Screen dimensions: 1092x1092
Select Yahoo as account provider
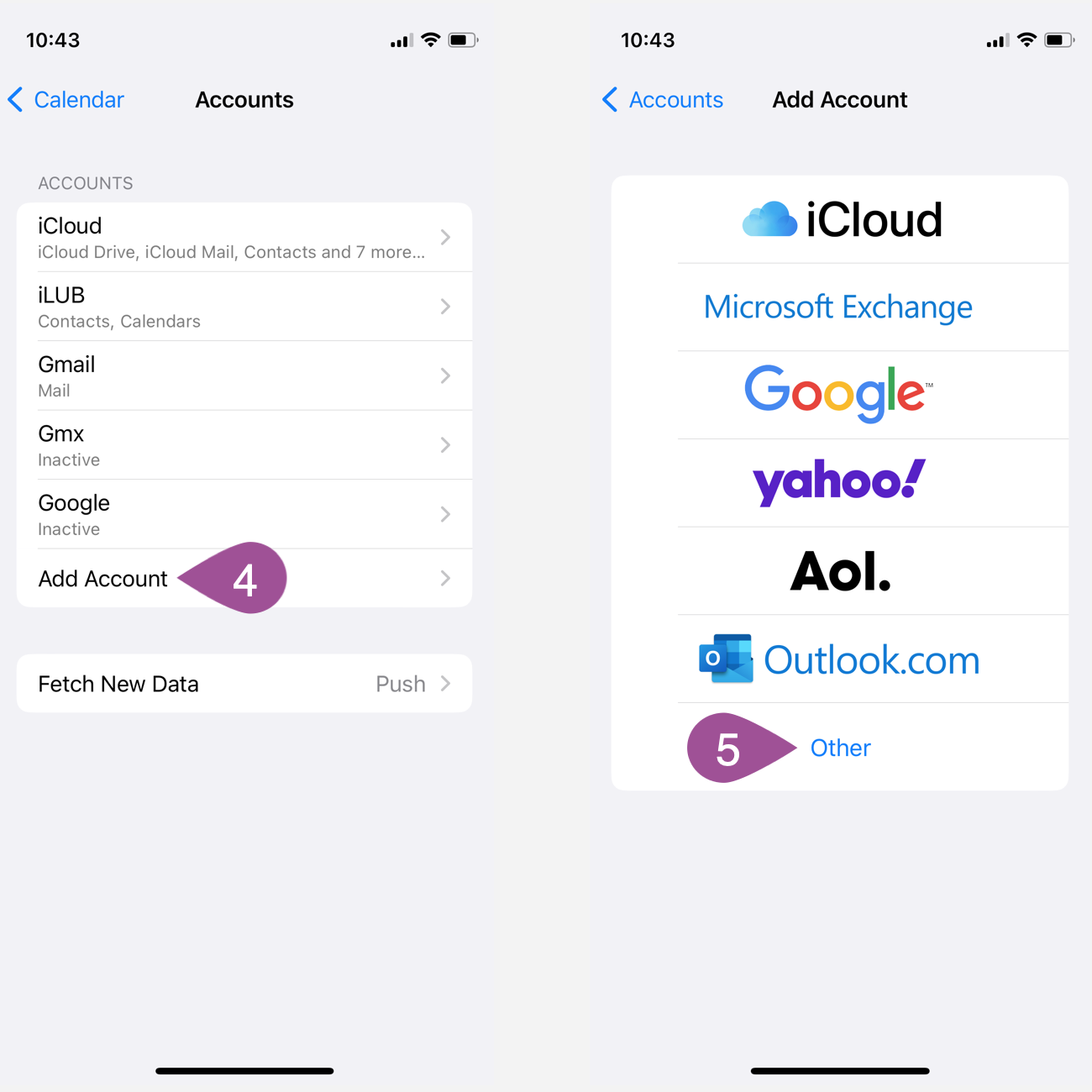point(838,482)
